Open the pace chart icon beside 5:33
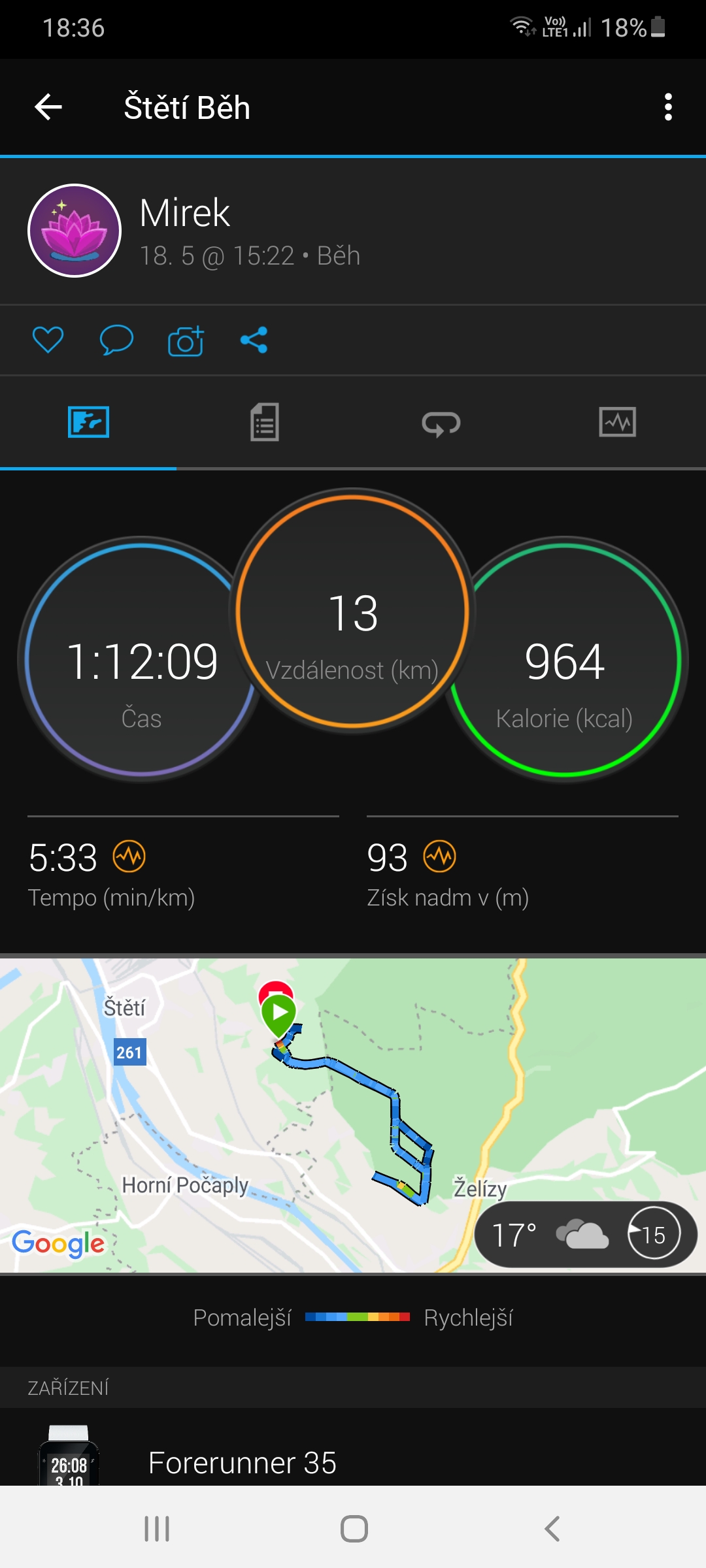Screen dimensions: 706x1568 pyautogui.click(x=129, y=857)
